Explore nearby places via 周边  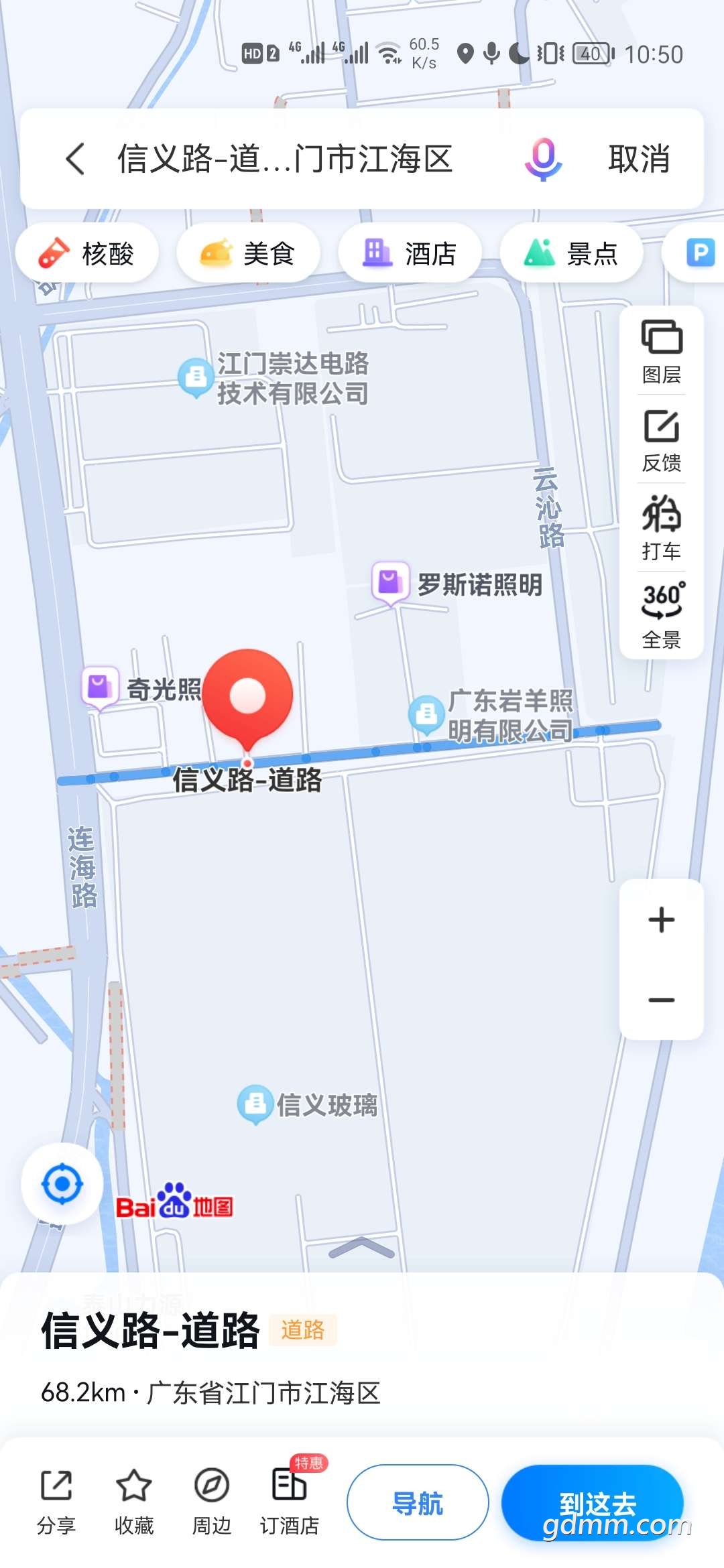coord(212,1502)
